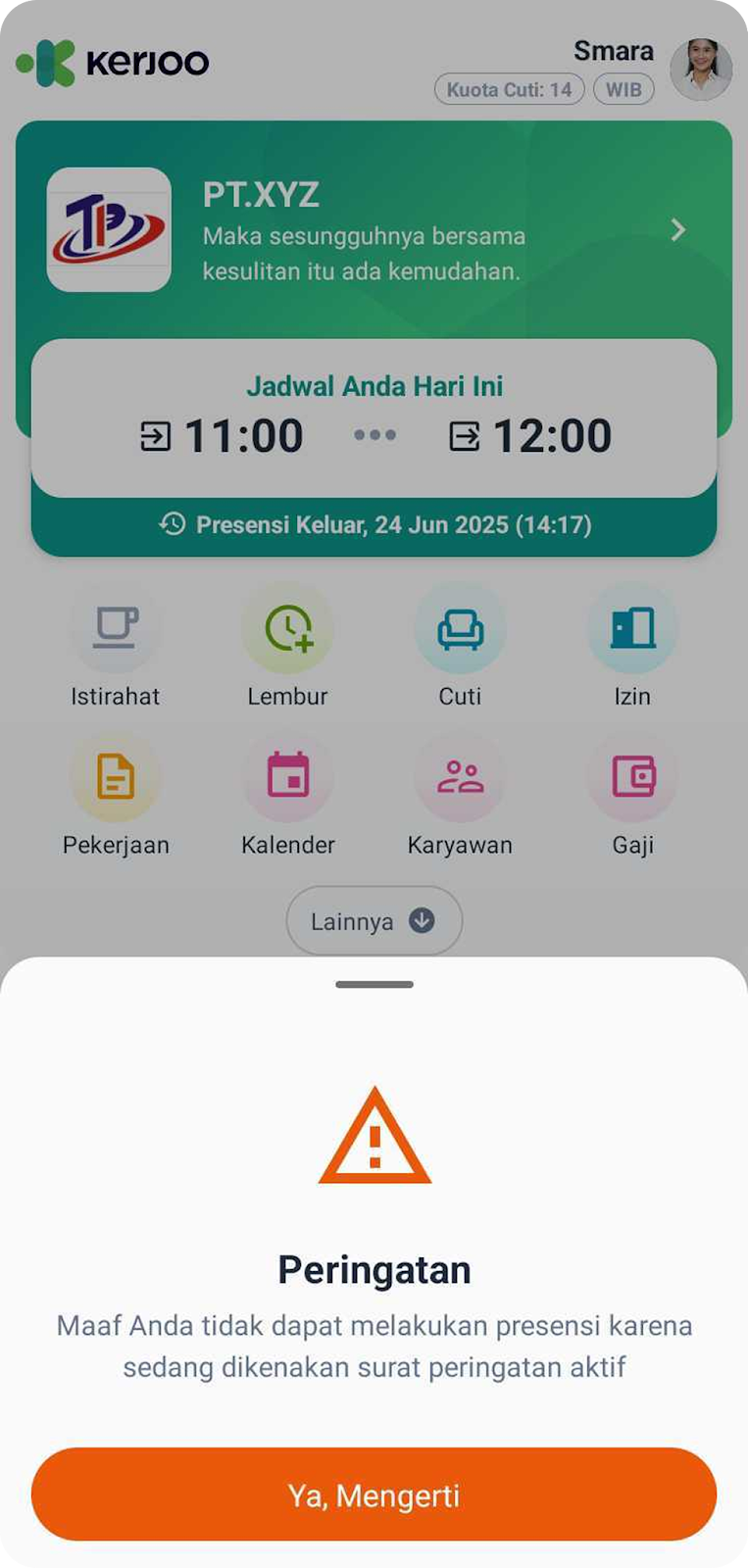Open the PT.XYZ company card
This screenshot has height=1568, width=748.
point(373,230)
